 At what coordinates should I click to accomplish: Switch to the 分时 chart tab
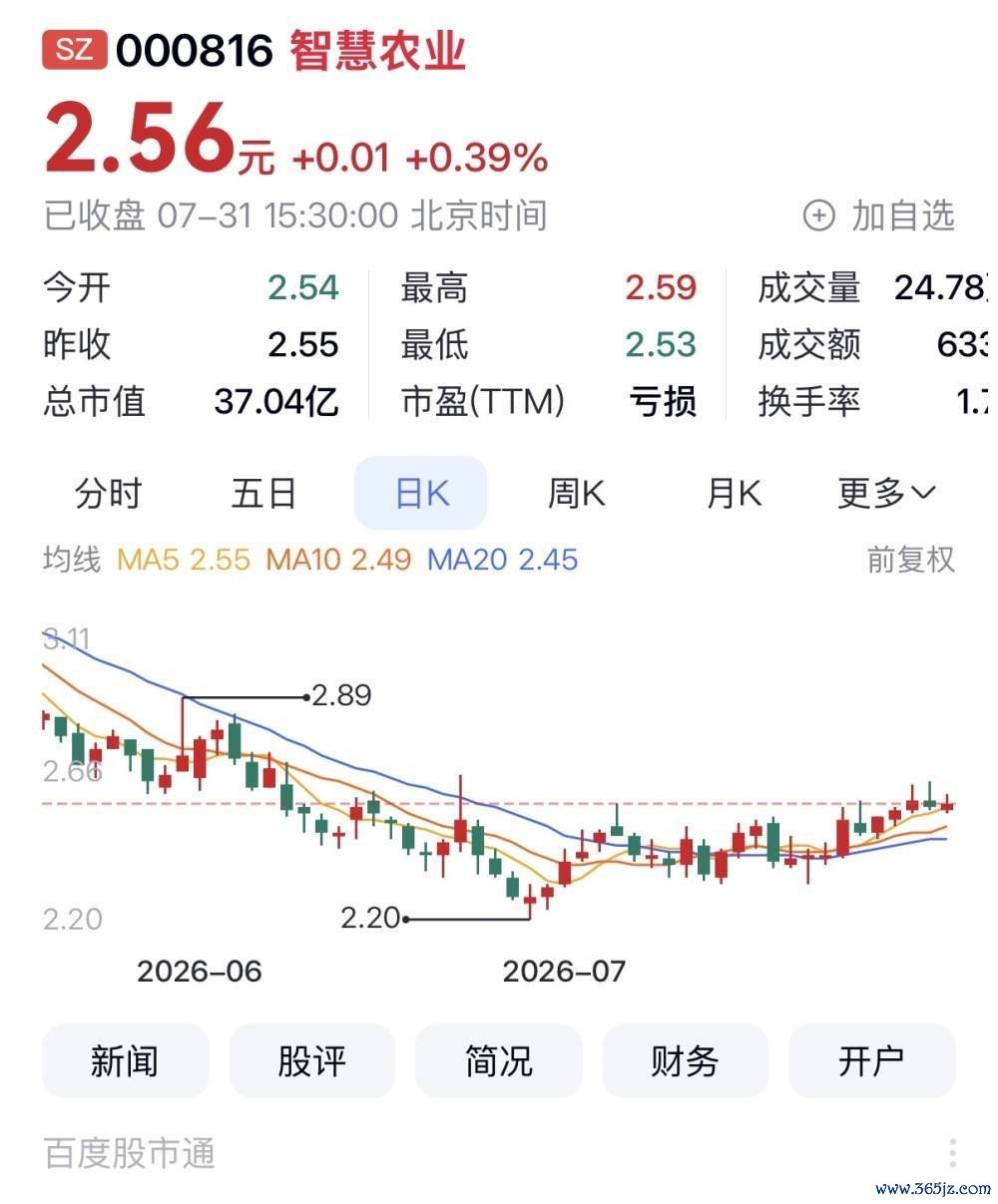coord(108,493)
